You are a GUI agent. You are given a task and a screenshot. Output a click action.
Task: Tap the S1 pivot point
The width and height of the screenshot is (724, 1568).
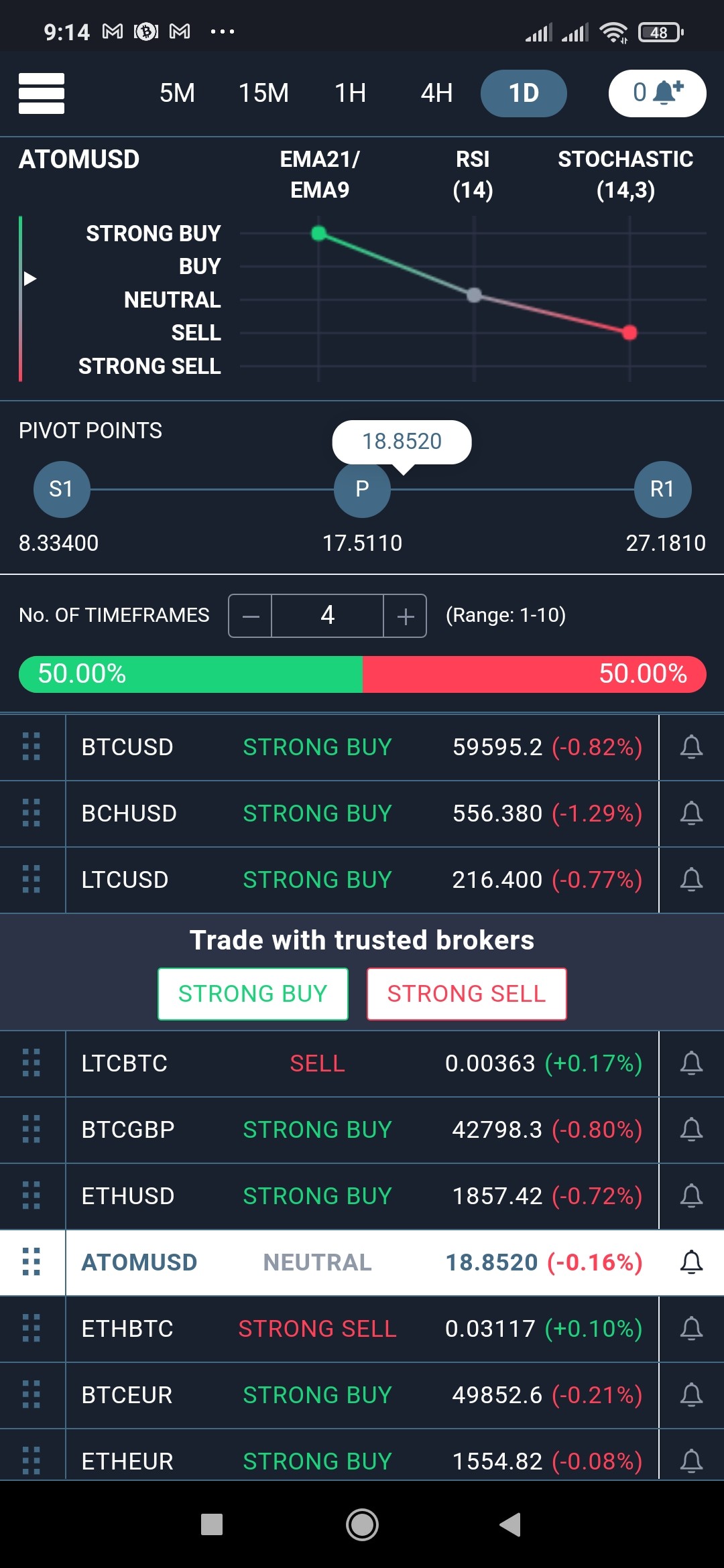[x=62, y=489]
